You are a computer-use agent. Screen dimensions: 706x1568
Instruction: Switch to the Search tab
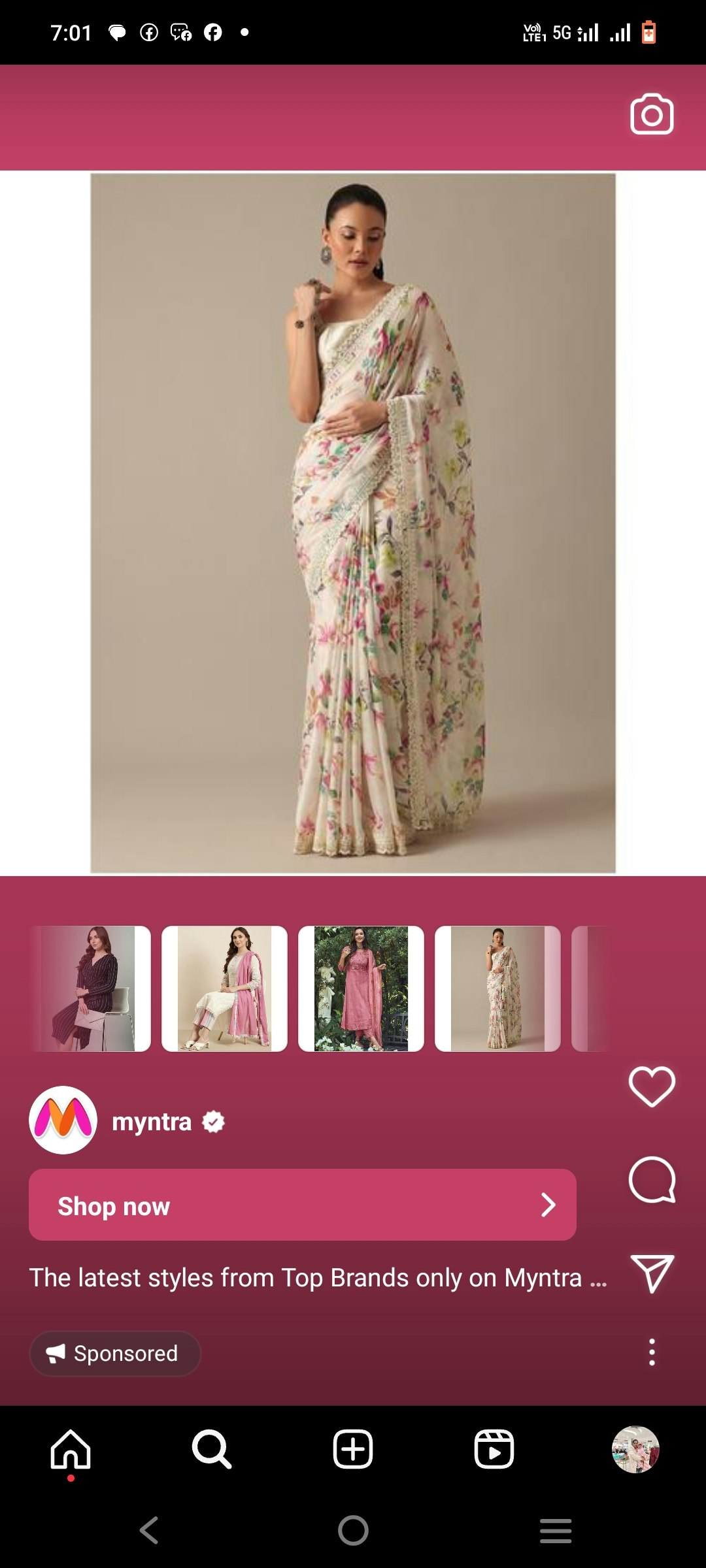click(211, 1449)
